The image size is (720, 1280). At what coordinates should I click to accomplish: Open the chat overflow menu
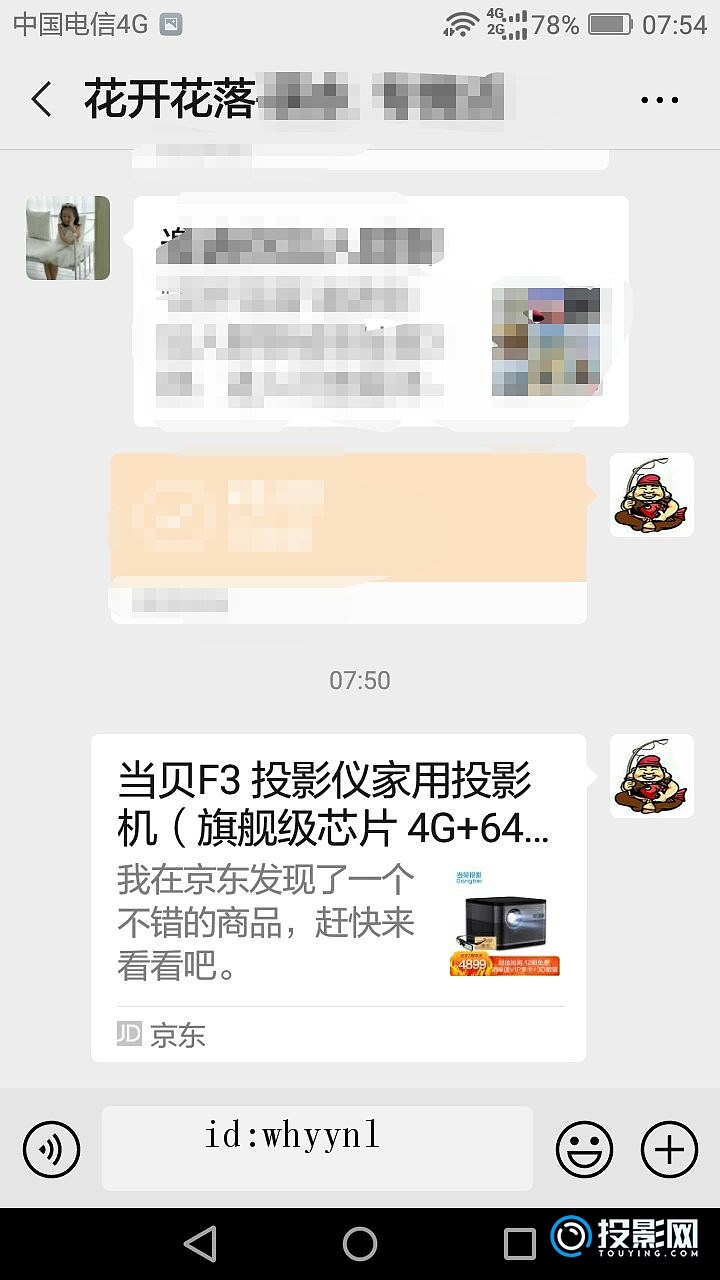coord(659,100)
